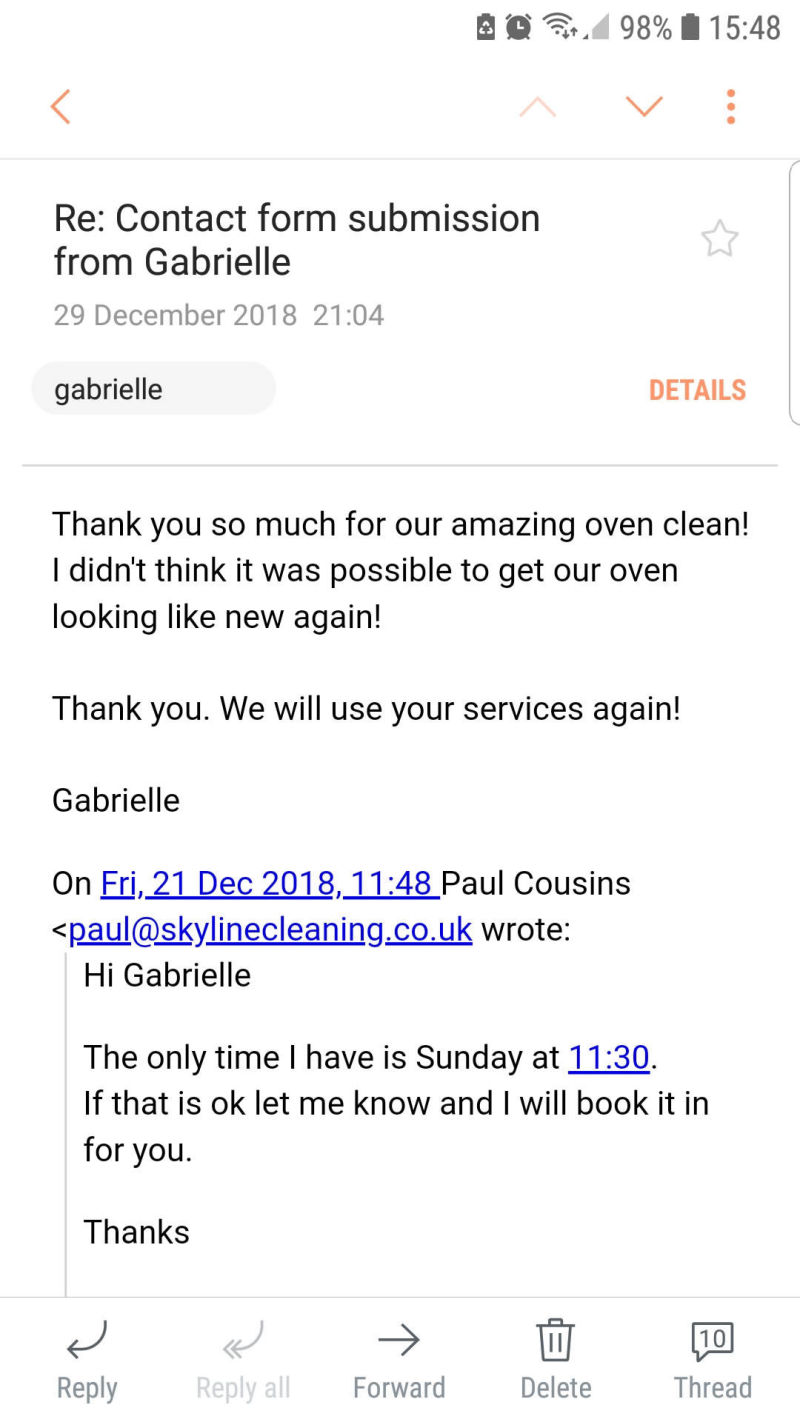The height and width of the screenshot is (1422, 800).
Task: View the 10-message Thread
Action: tap(712, 1359)
